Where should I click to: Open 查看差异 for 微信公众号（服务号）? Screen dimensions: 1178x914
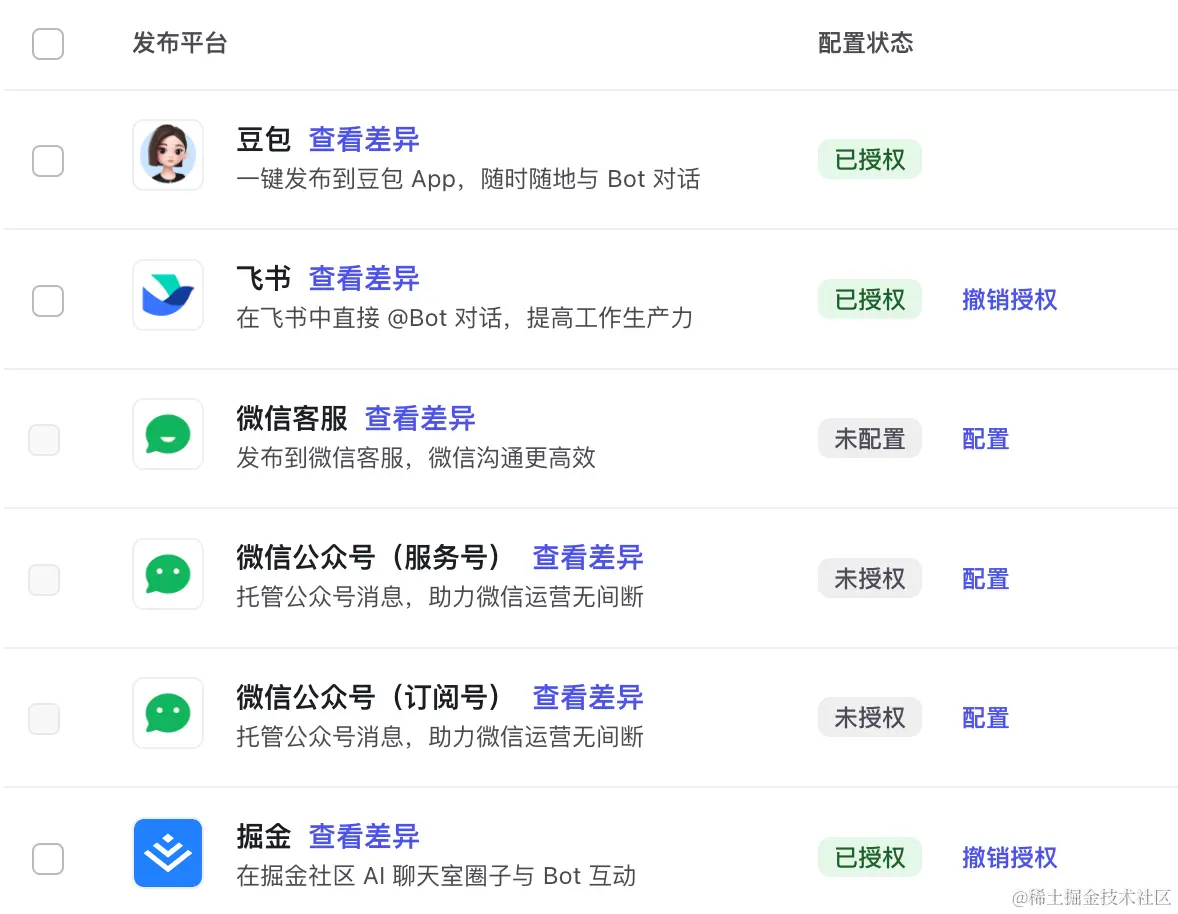tap(588, 557)
